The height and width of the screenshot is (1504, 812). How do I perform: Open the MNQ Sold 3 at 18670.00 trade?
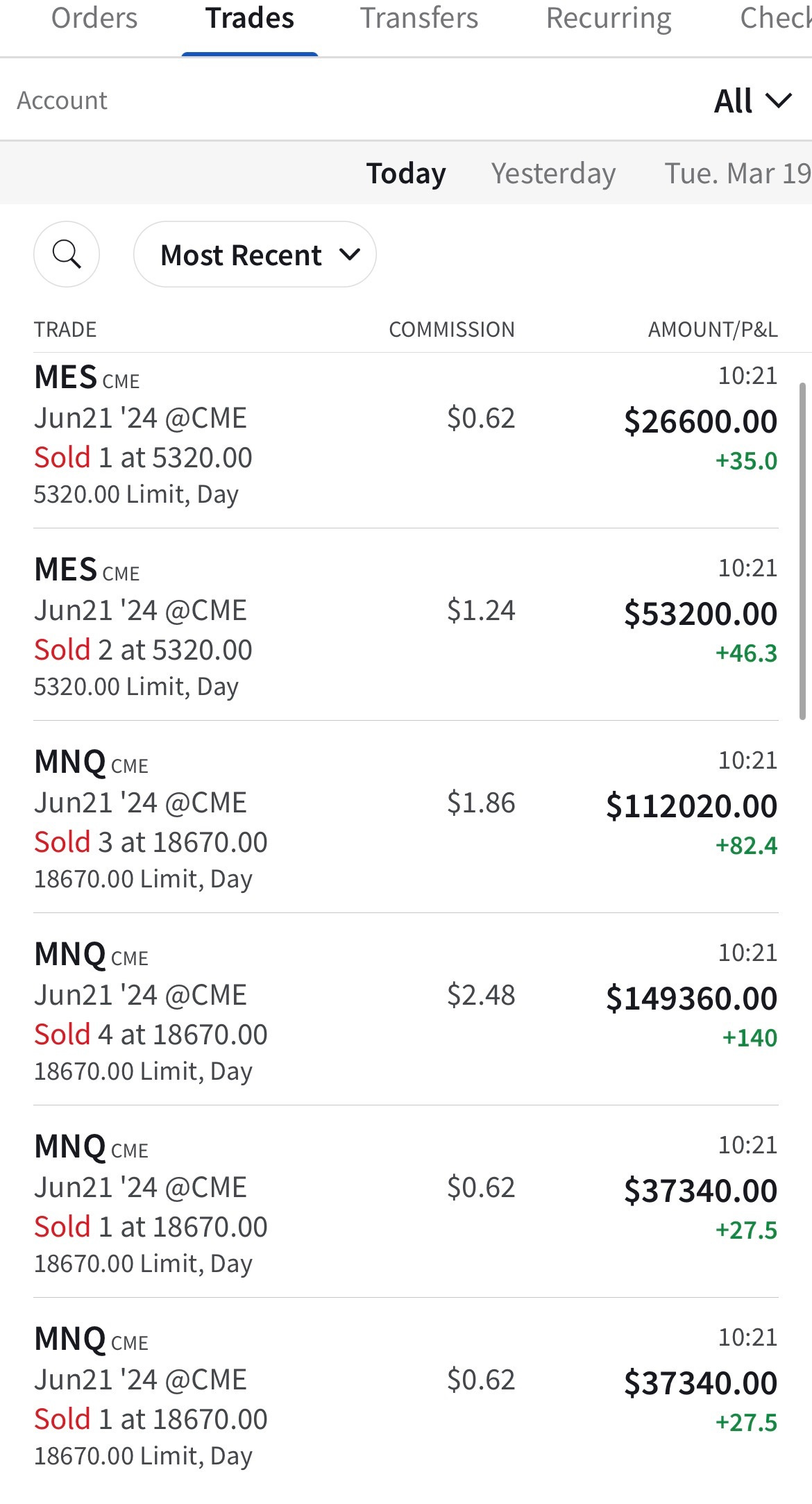click(x=406, y=817)
